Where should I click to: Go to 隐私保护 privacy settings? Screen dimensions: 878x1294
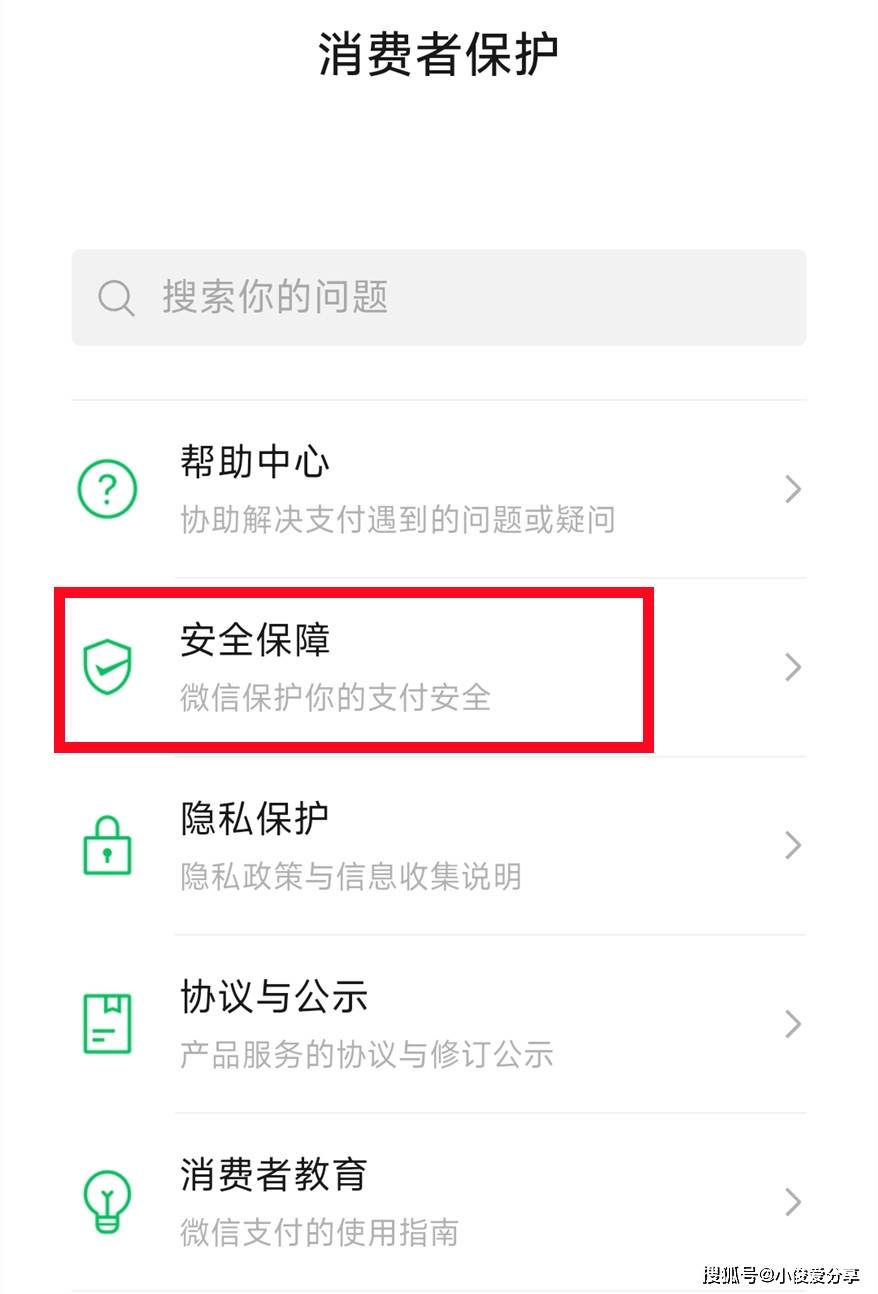point(438,845)
